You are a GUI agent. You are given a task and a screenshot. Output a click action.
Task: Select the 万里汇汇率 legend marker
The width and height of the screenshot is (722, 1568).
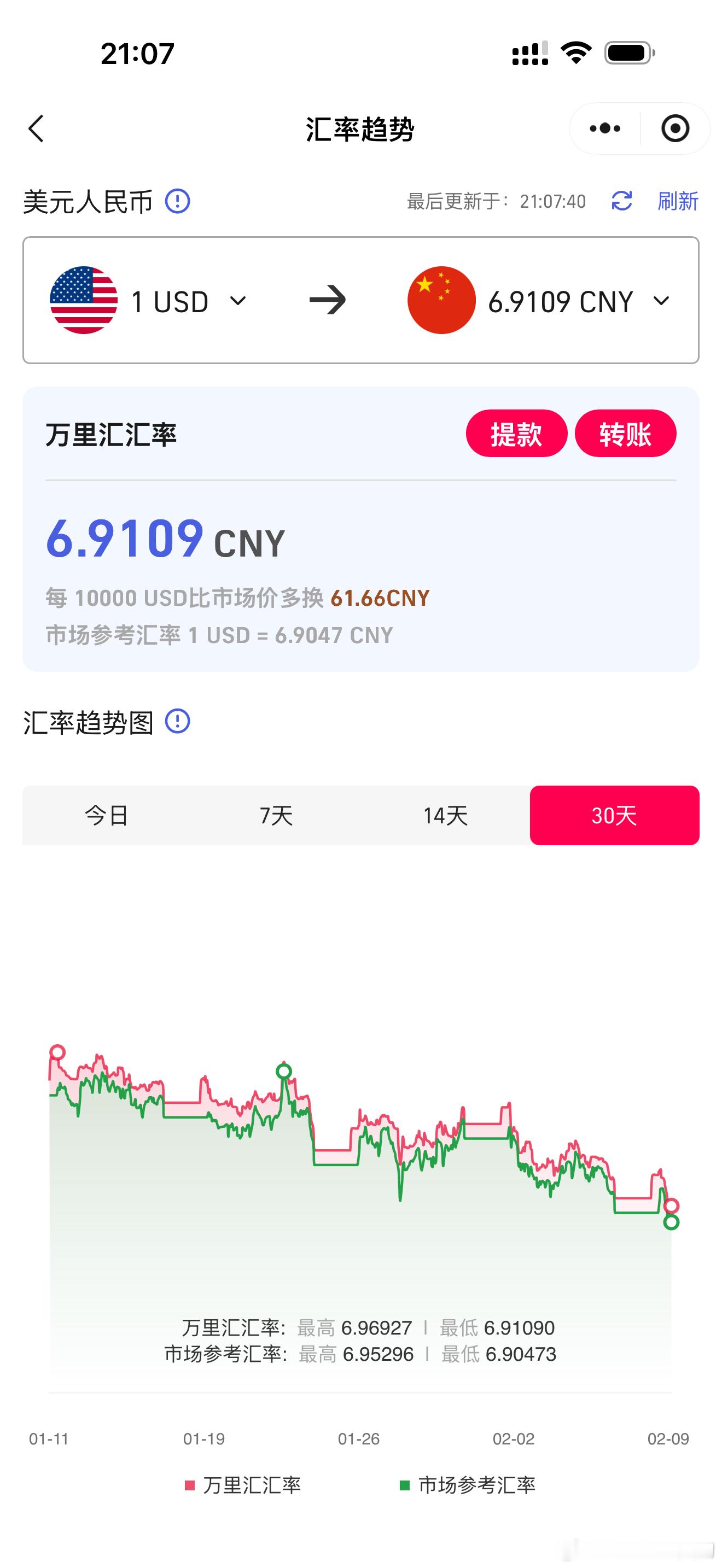tap(190, 1485)
